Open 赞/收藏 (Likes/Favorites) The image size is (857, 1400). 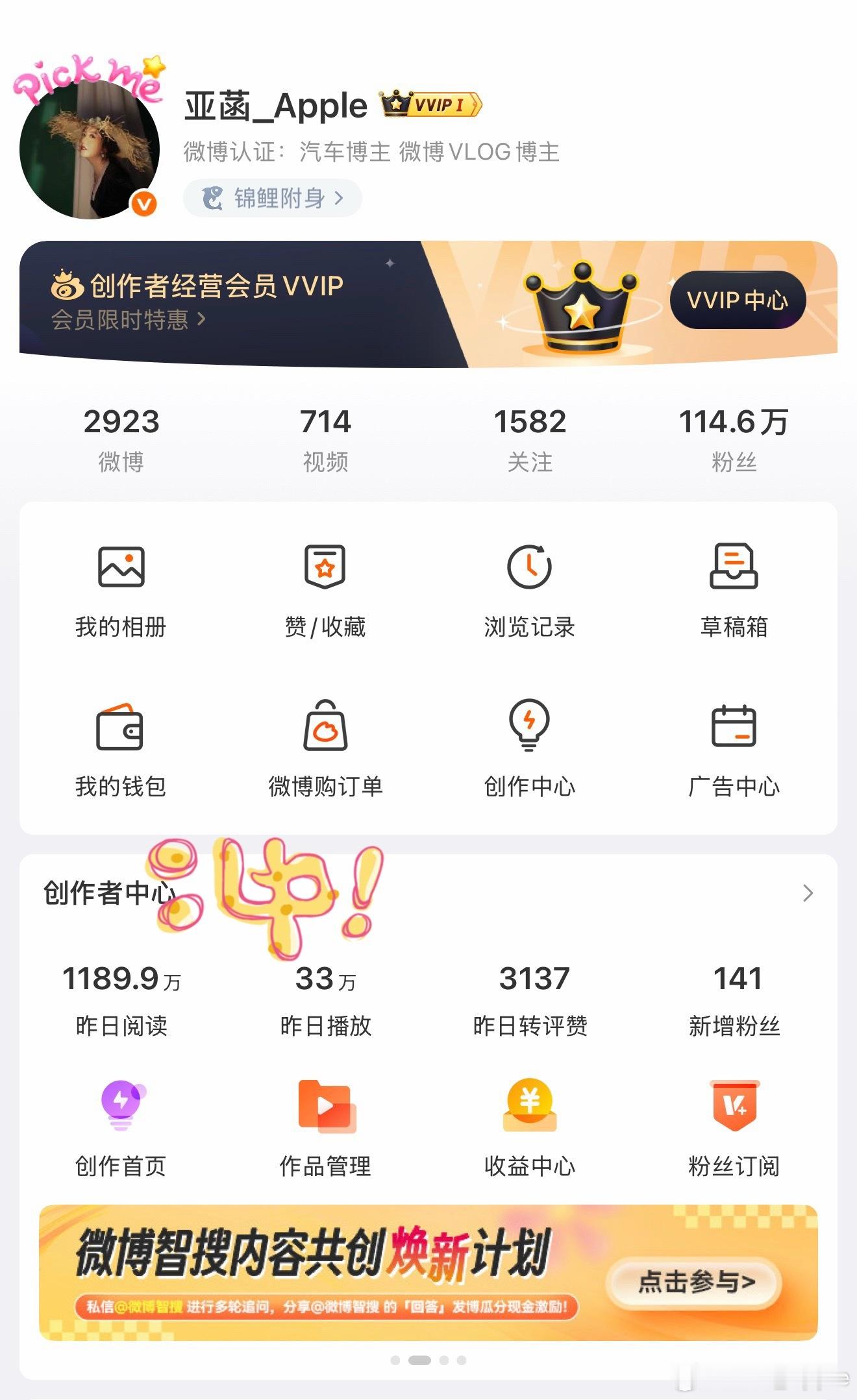tap(327, 593)
